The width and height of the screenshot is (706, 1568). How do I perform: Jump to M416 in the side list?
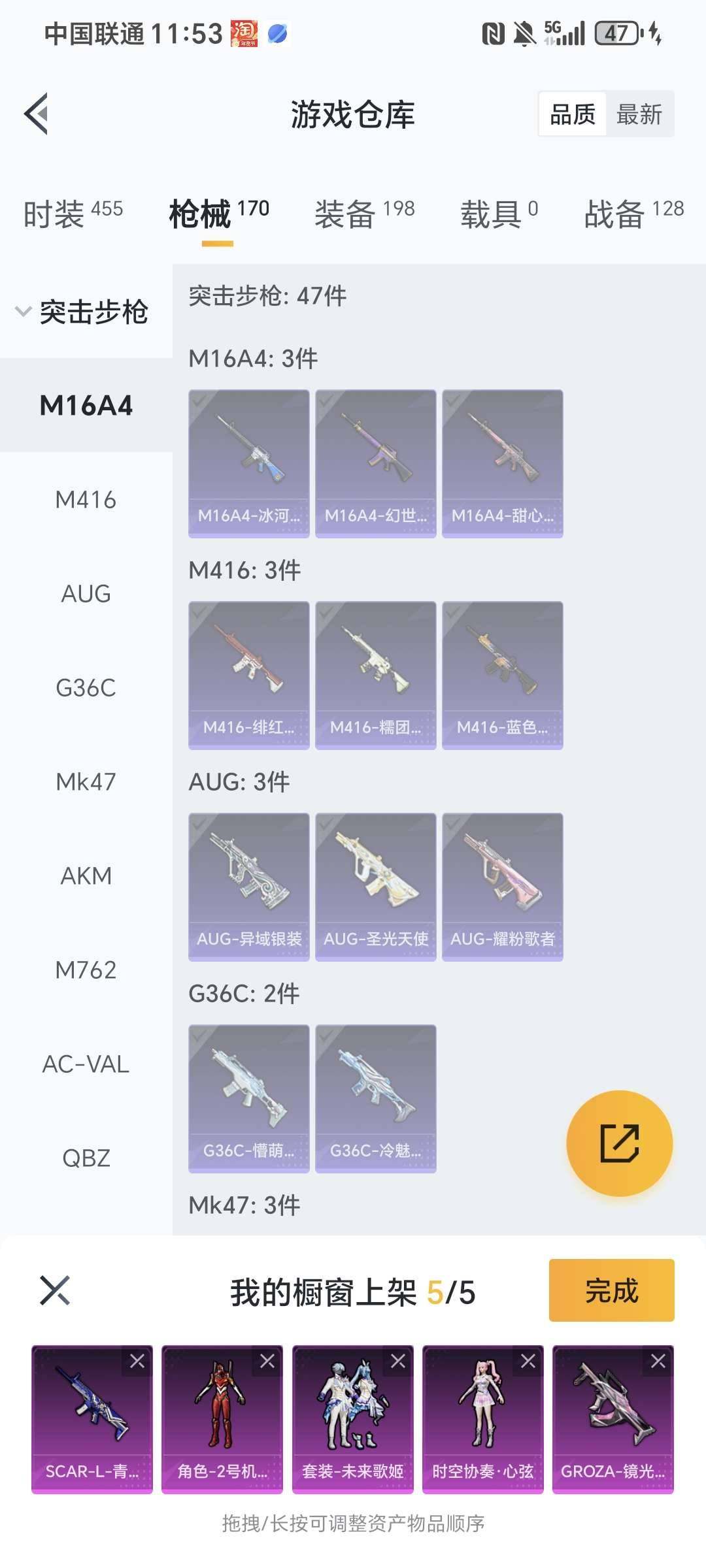pyautogui.click(x=86, y=500)
